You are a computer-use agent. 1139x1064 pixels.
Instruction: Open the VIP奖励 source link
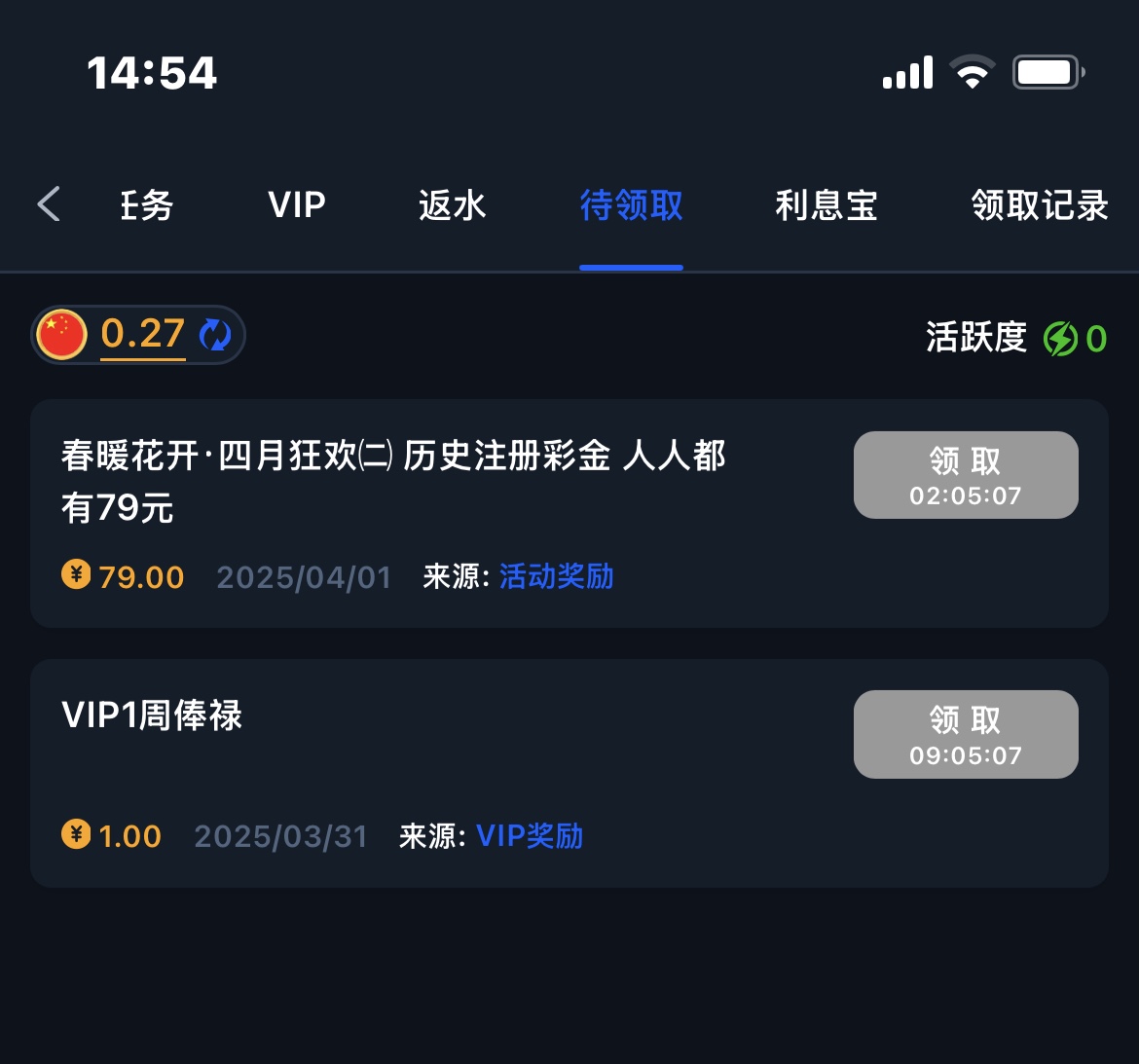pyautogui.click(x=530, y=836)
